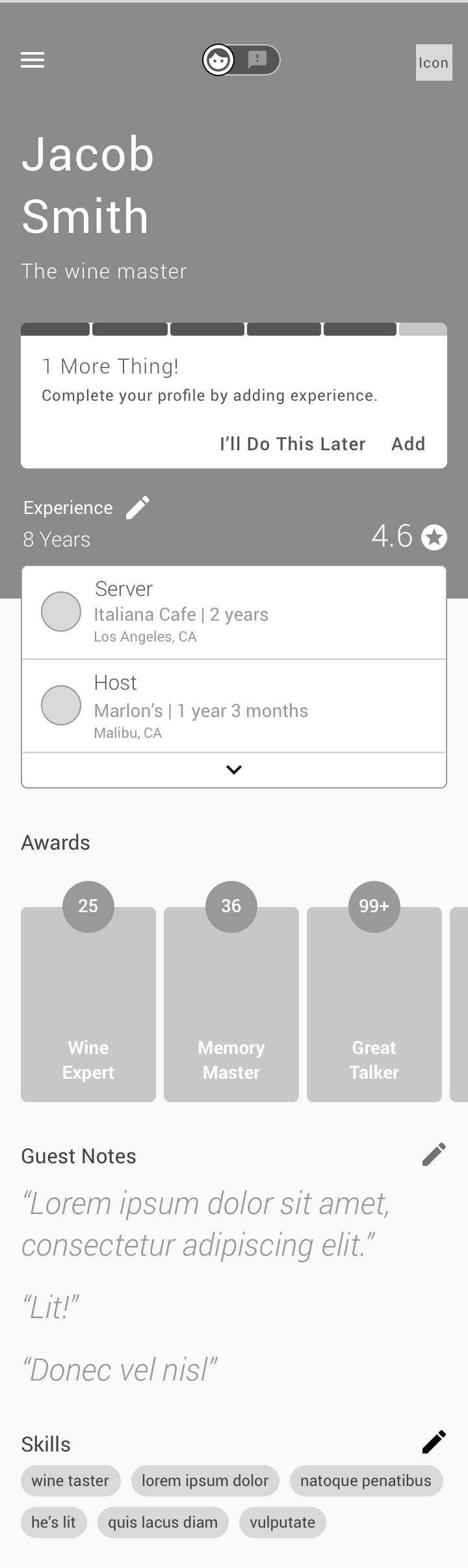Select the quis lacus diam chip
Viewport: 468px width, 1568px height.
162,1522
